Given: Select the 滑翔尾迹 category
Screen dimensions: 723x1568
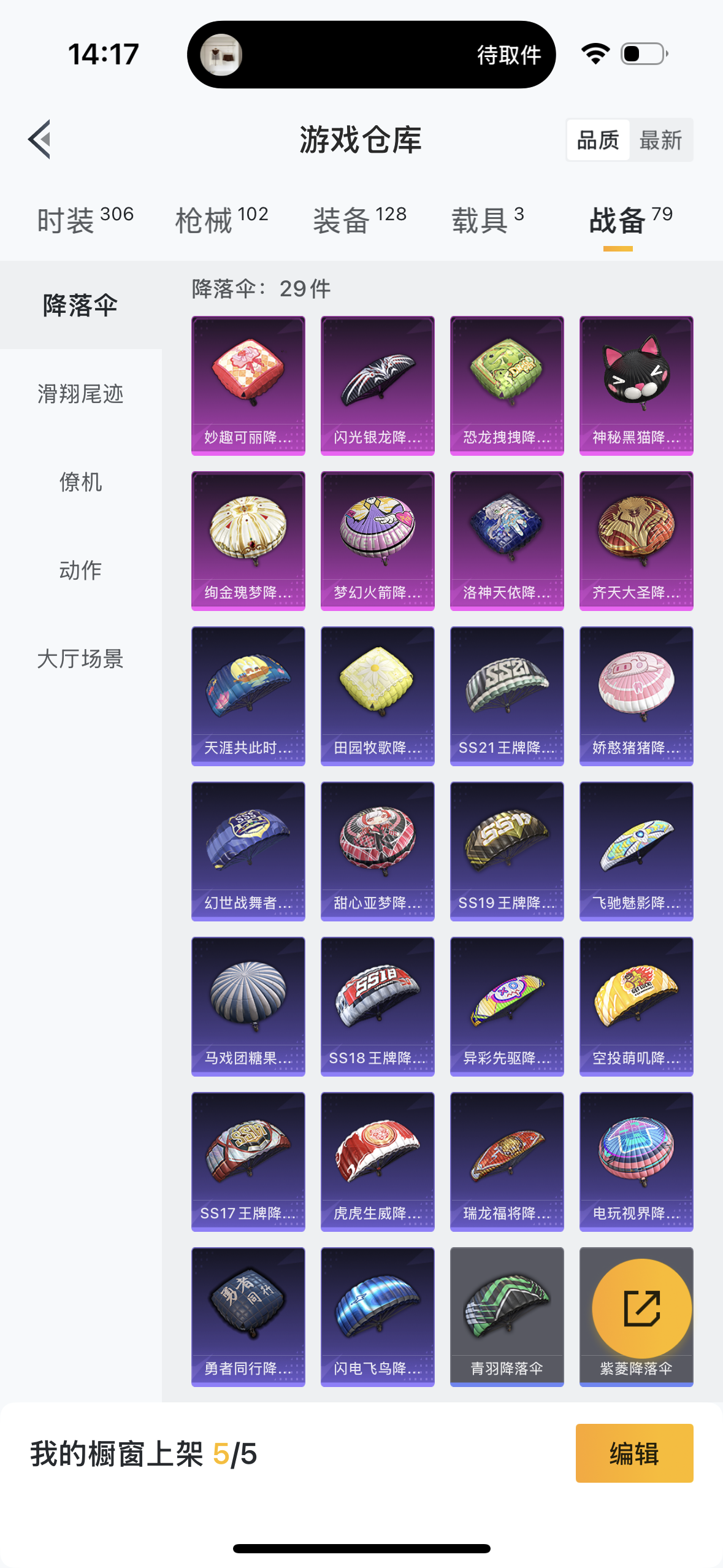Looking at the screenshot, I should (80, 394).
